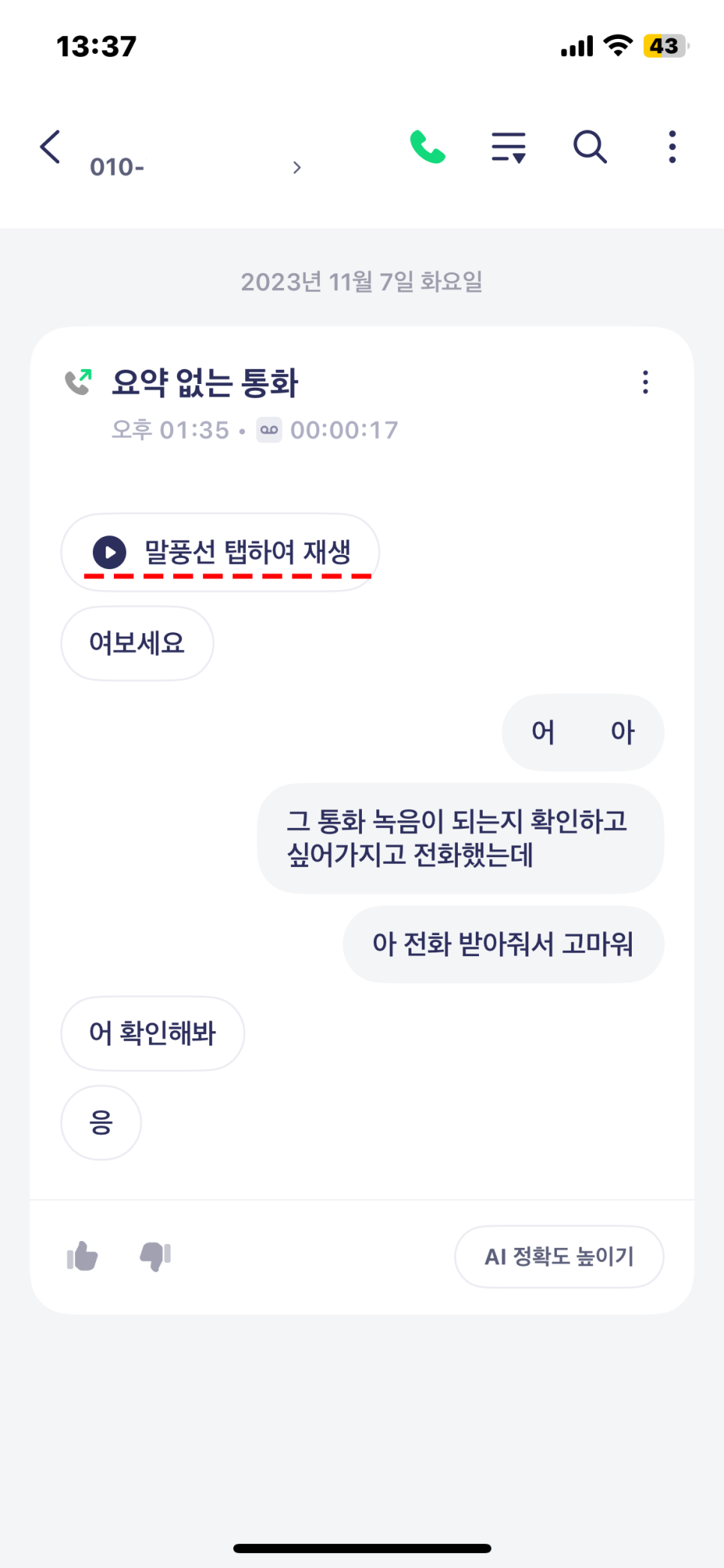Open contact details for the 010- number

(195, 166)
